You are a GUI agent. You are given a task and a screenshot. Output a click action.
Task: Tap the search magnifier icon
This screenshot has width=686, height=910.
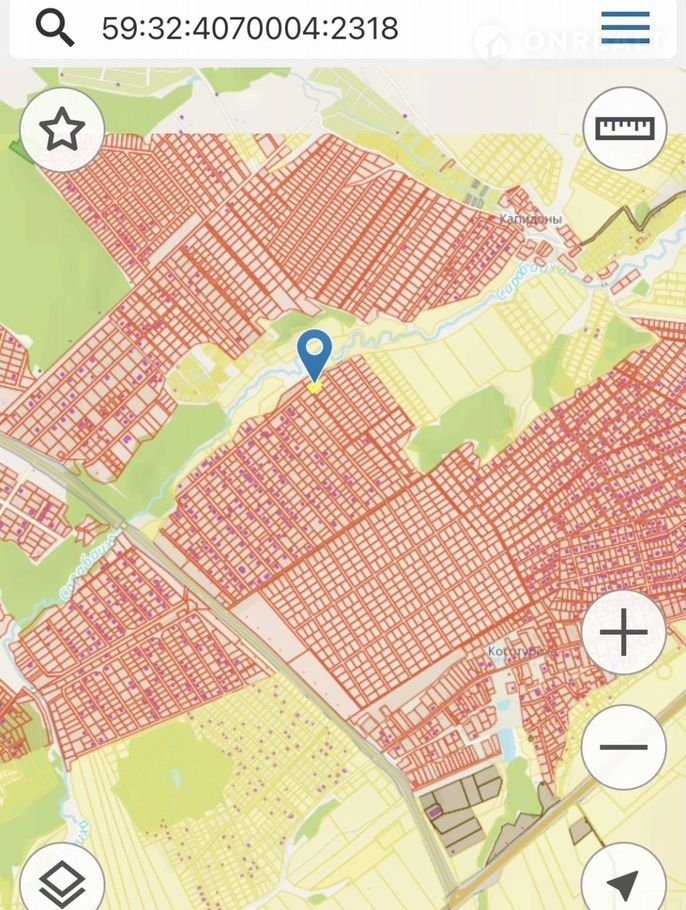54,28
